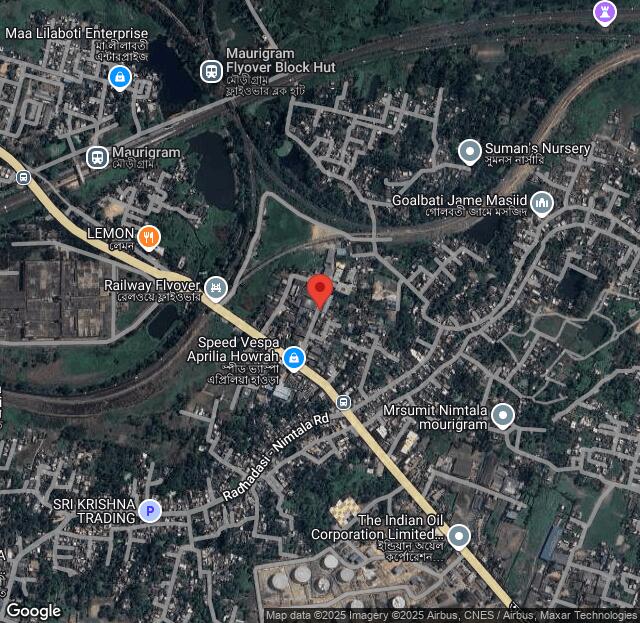640x623 pixels.
Task: Open the Goalbati Jame Masjid marker
Action: 541,204
